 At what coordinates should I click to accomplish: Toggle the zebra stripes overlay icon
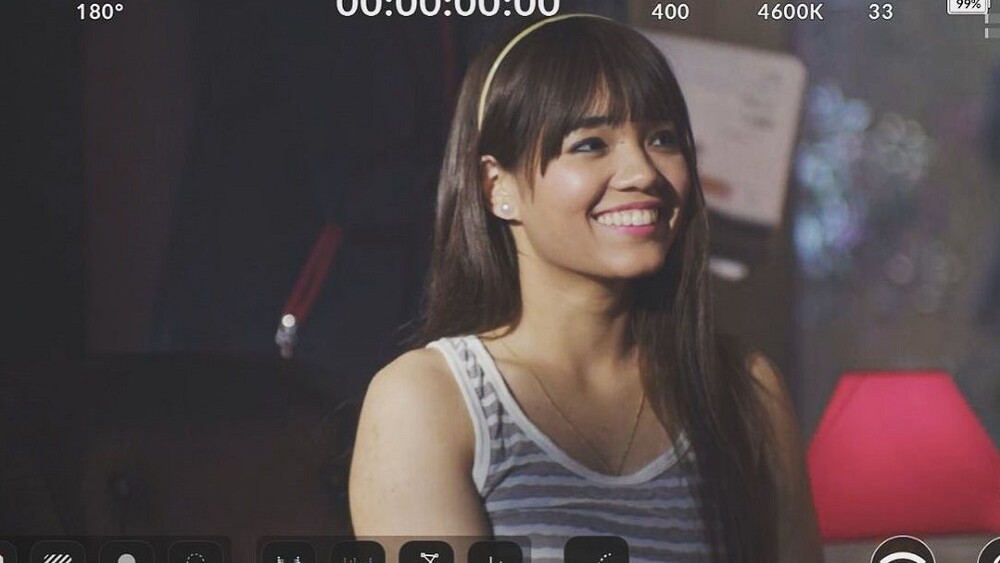(58, 553)
